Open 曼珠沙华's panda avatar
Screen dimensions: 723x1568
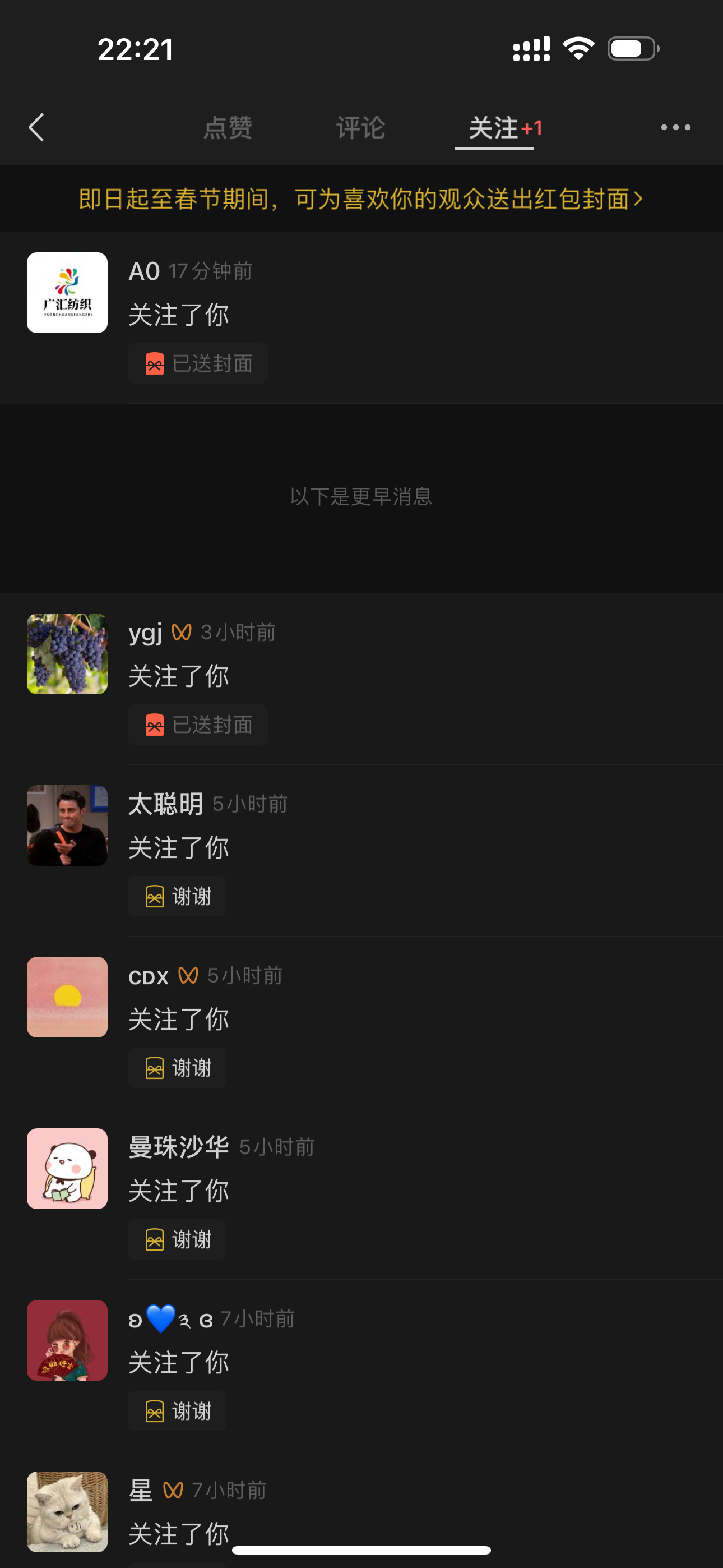coord(68,1169)
